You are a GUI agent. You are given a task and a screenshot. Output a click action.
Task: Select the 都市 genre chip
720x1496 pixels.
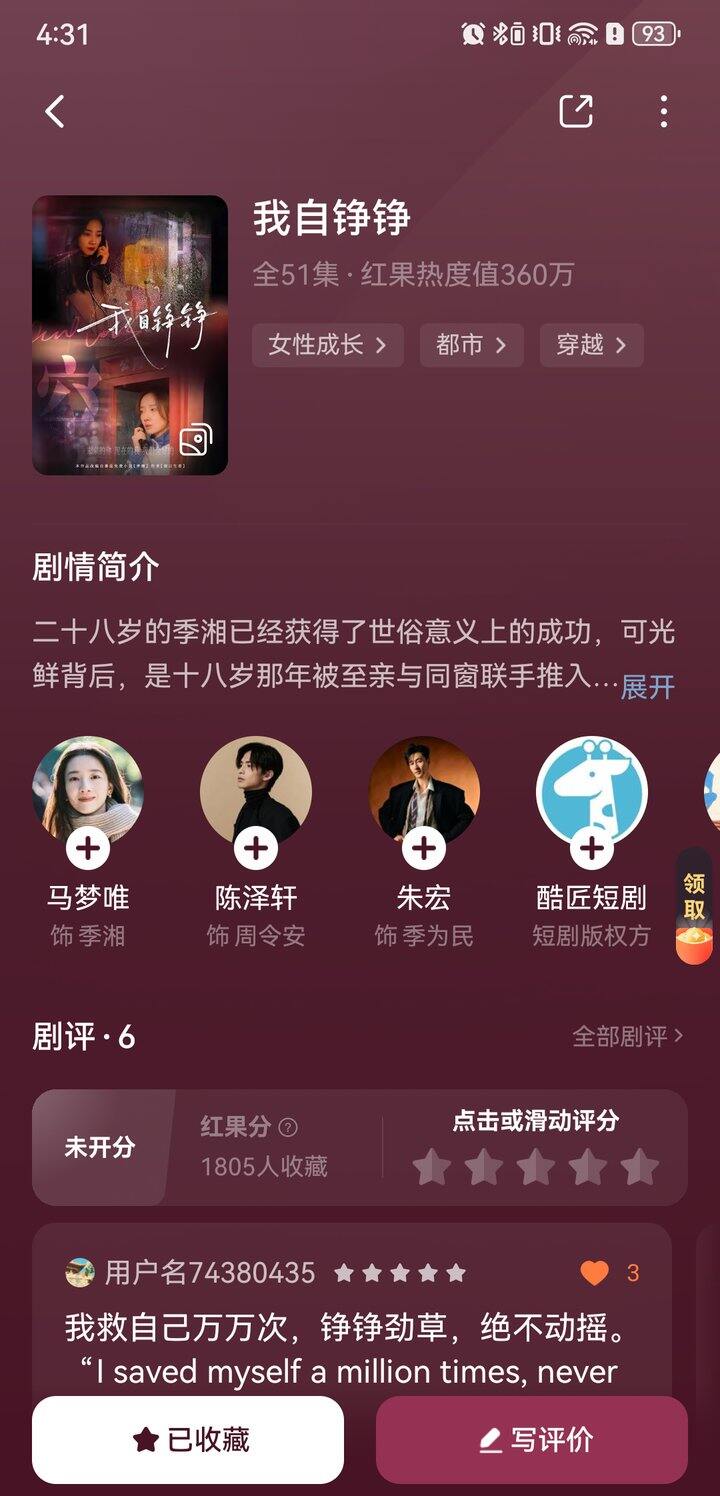point(472,345)
